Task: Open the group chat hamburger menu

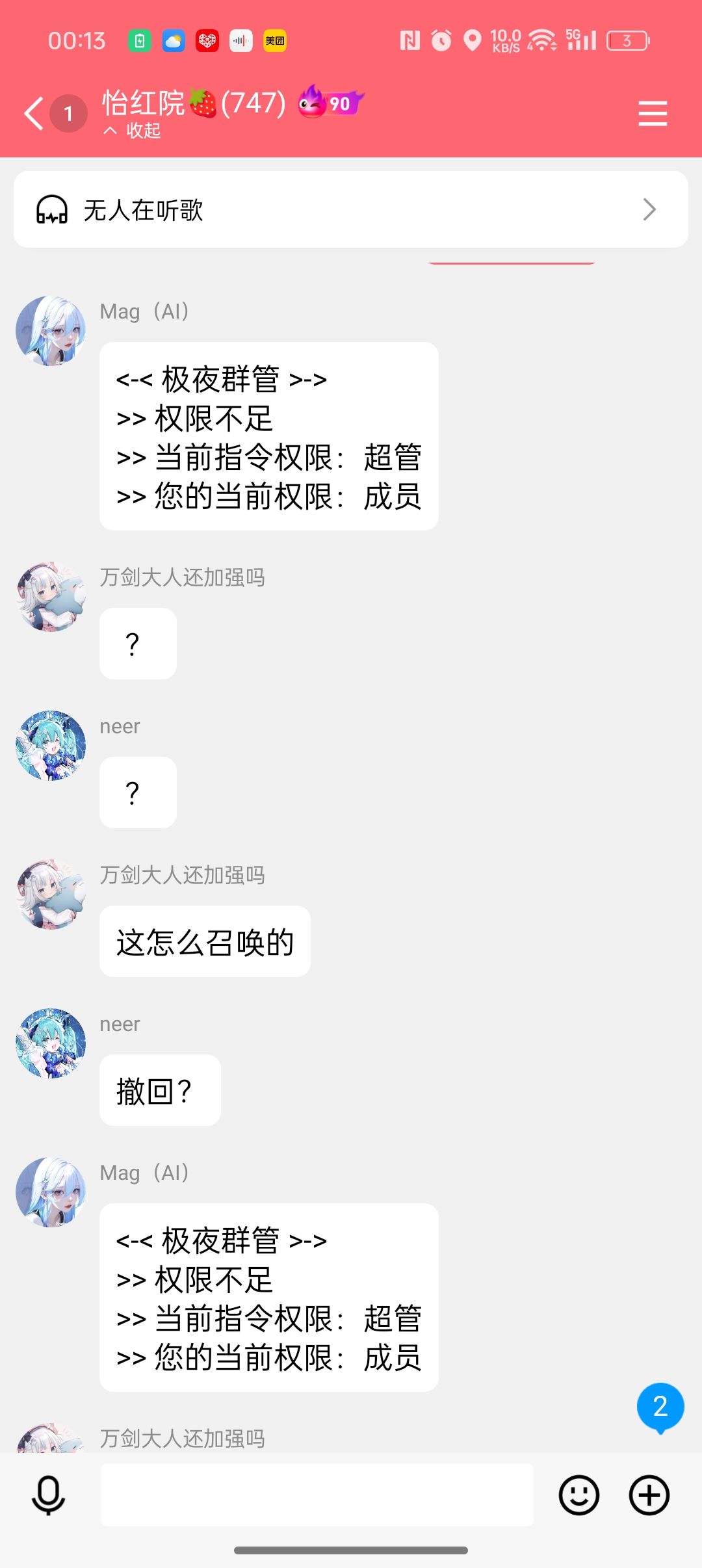Action: point(653,114)
